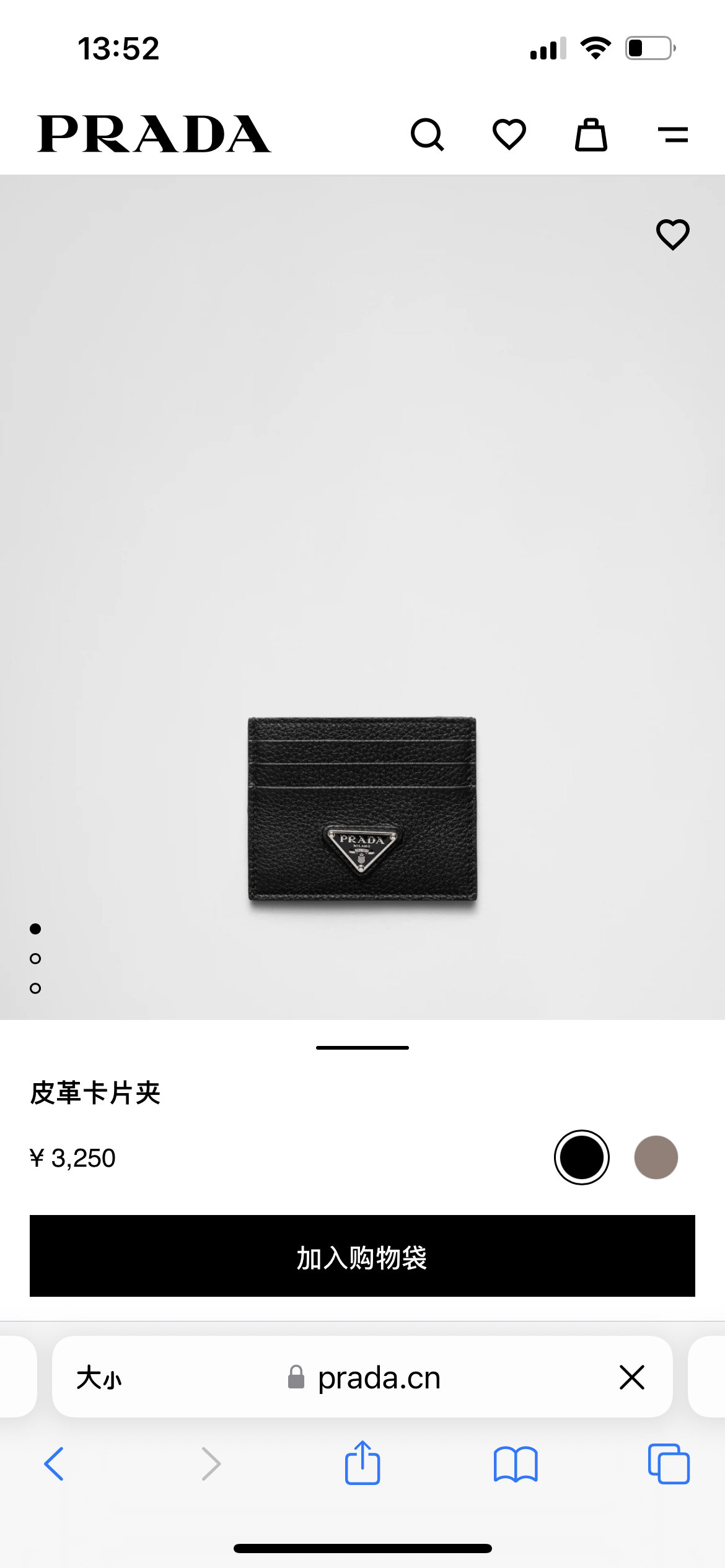Open the card holder product image

tap(362, 808)
